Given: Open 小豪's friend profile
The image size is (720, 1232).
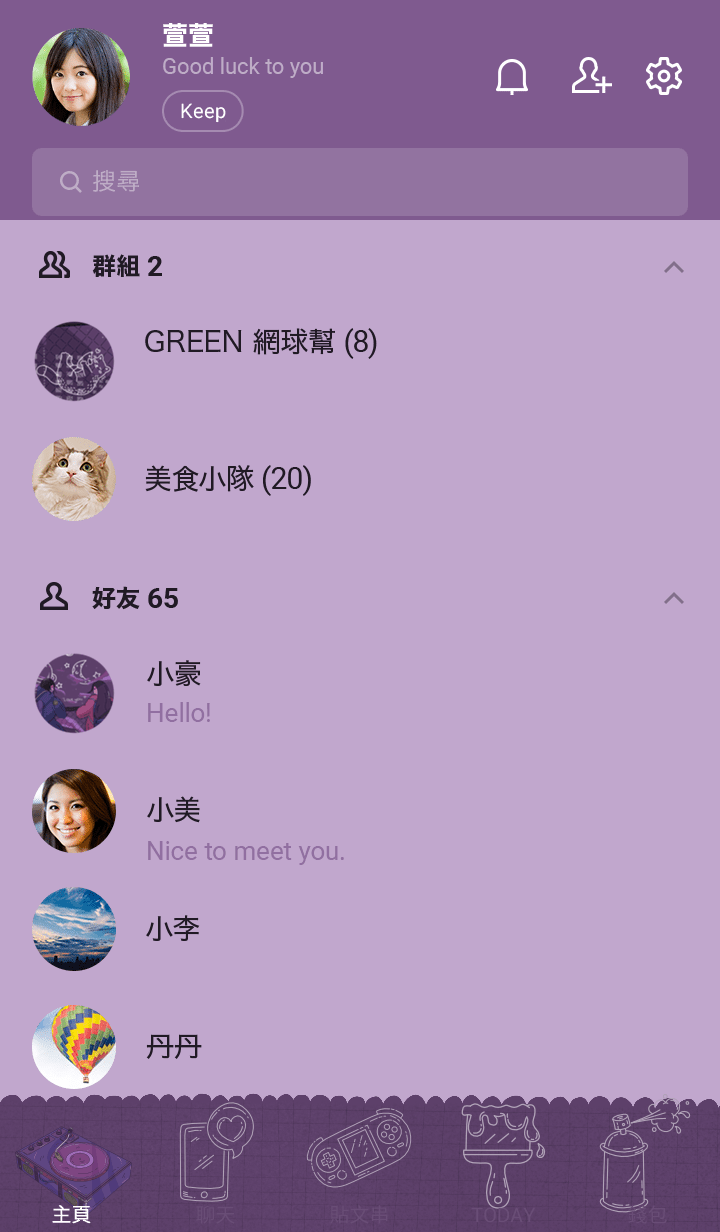Looking at the screenshot, I should [174, 692].
